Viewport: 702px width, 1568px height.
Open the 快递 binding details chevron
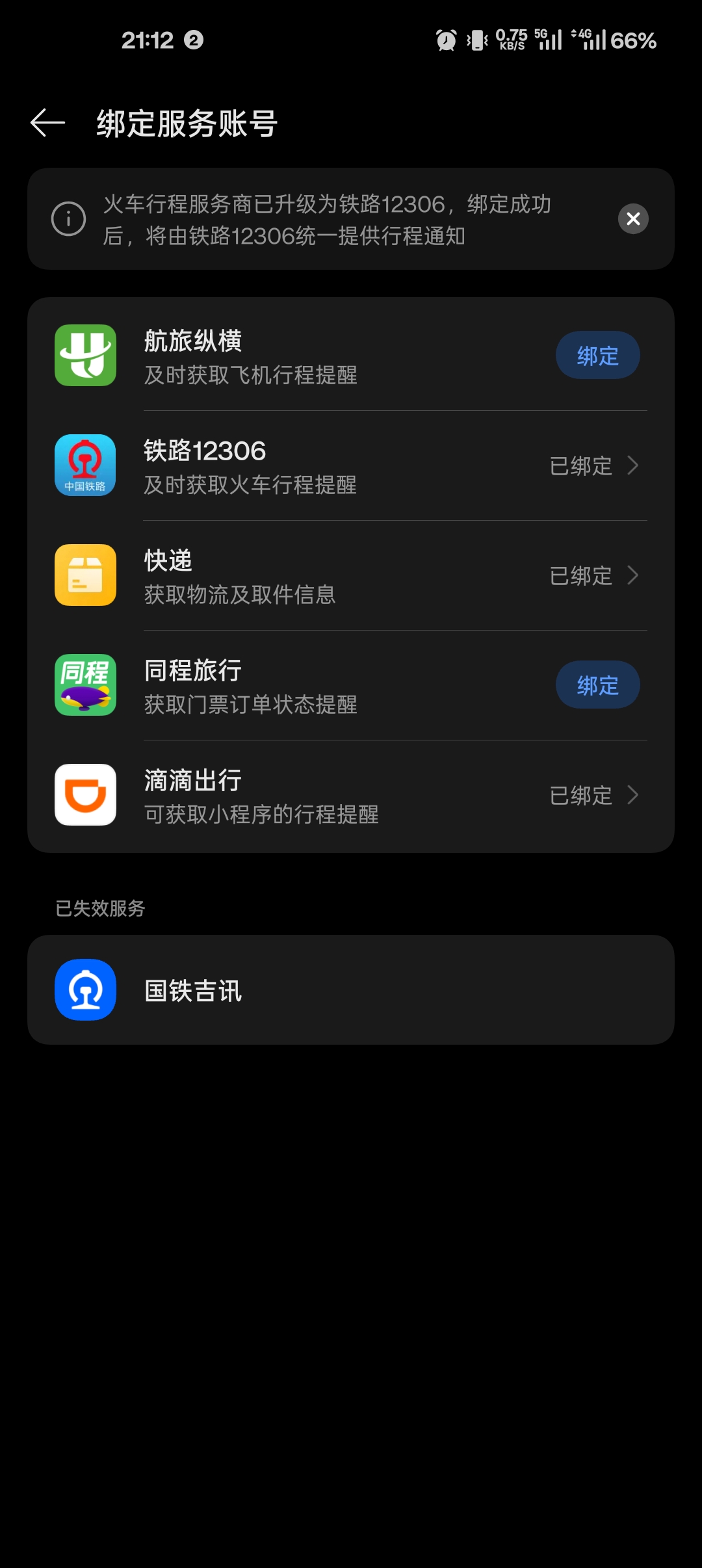632,575
